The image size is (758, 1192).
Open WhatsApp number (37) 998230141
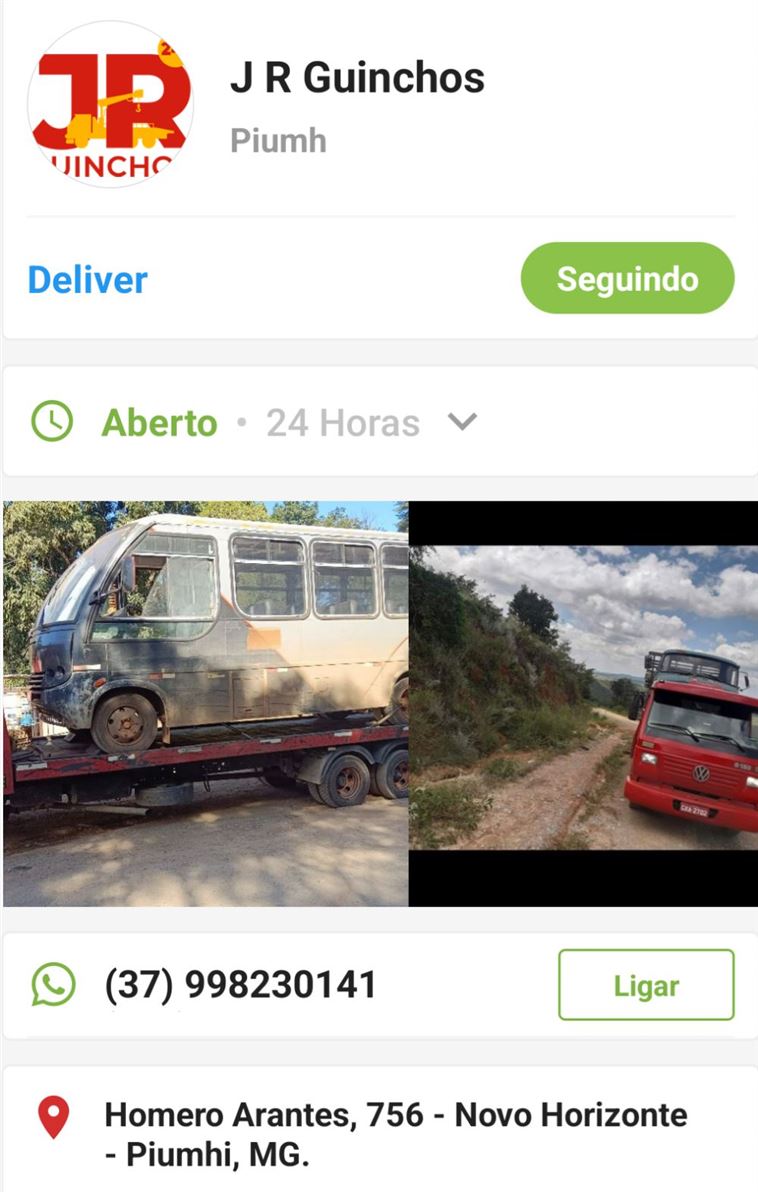click(240, 985)
